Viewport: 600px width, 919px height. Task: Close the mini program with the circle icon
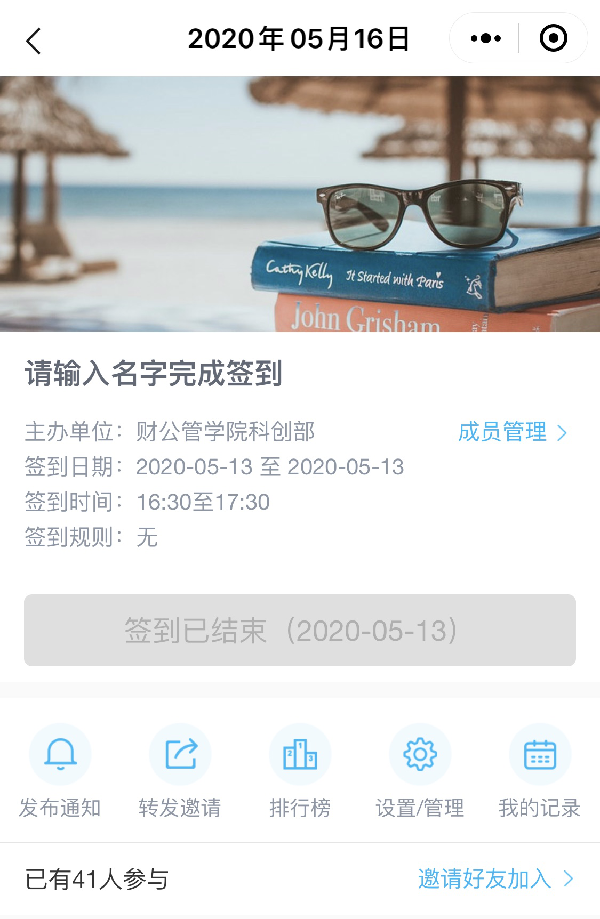552,39
